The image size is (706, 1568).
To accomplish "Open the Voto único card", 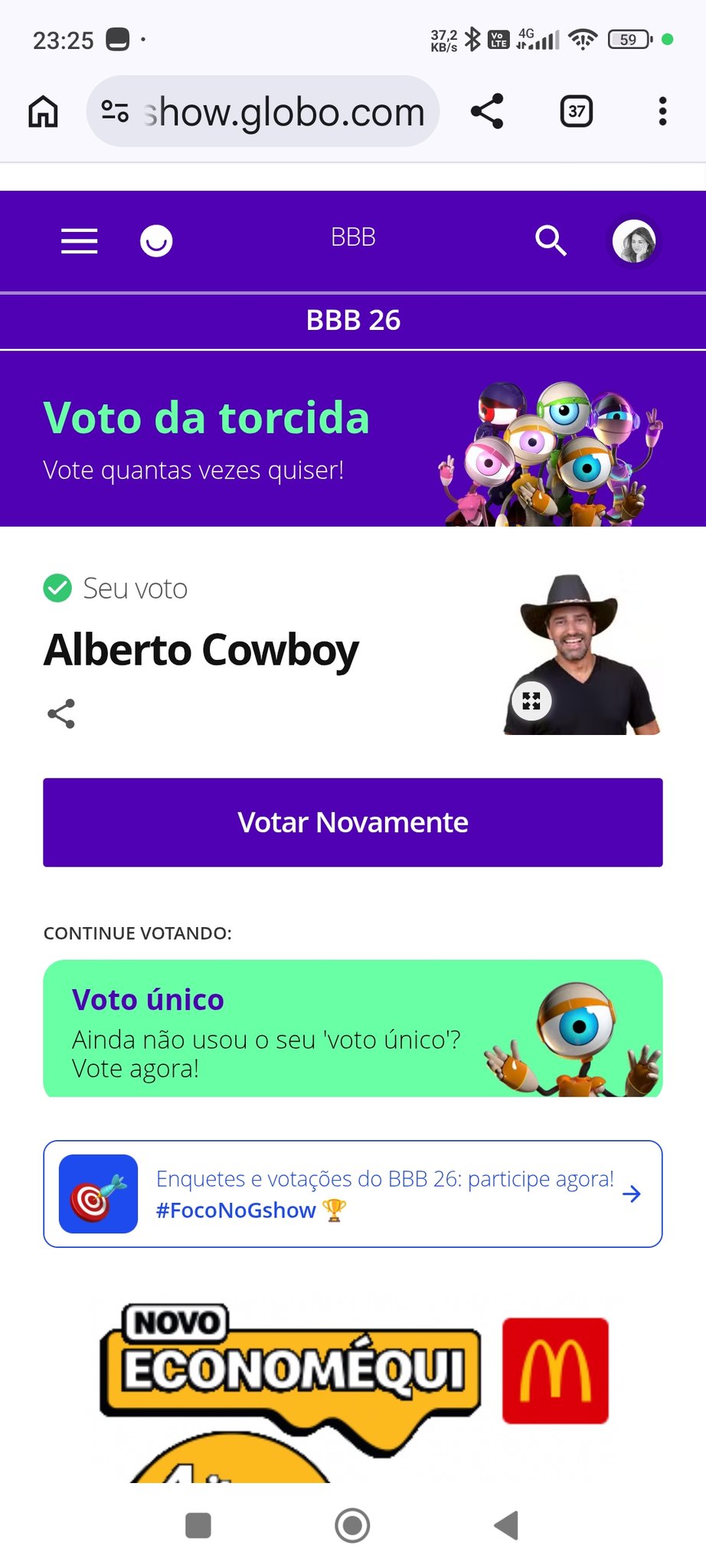I will tap(353, 1028).
